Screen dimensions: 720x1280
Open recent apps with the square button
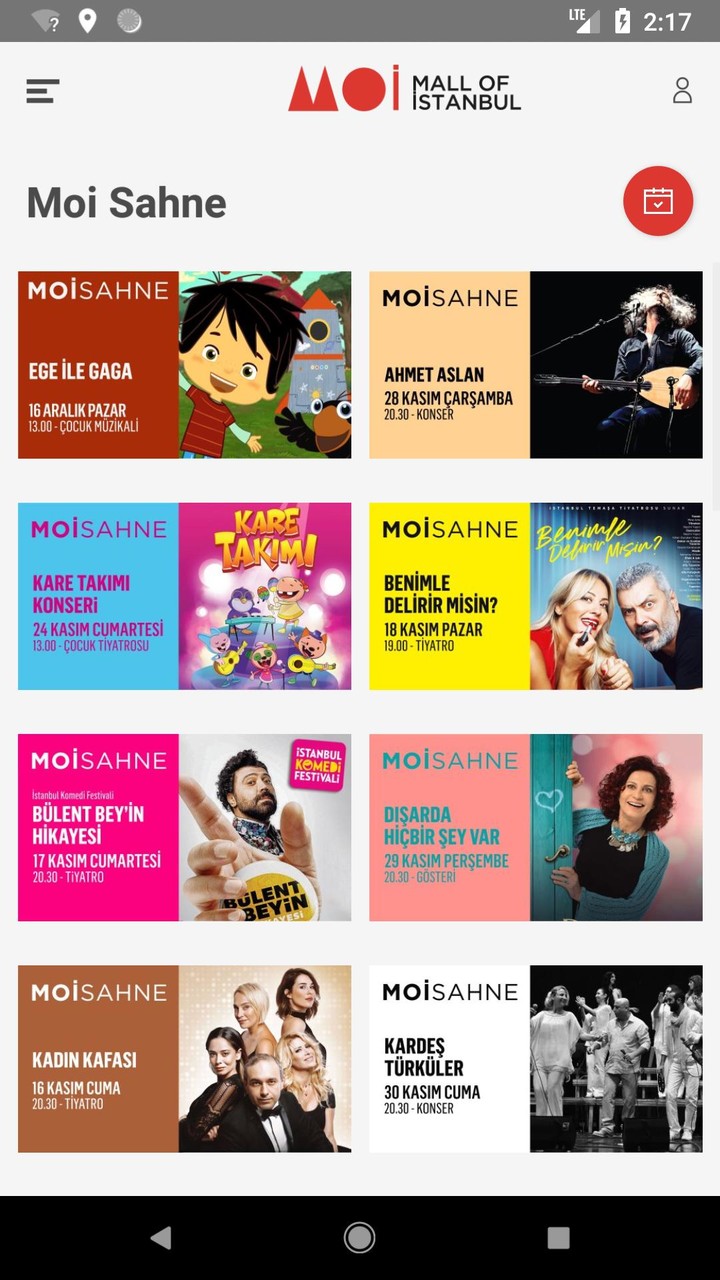558,1237
